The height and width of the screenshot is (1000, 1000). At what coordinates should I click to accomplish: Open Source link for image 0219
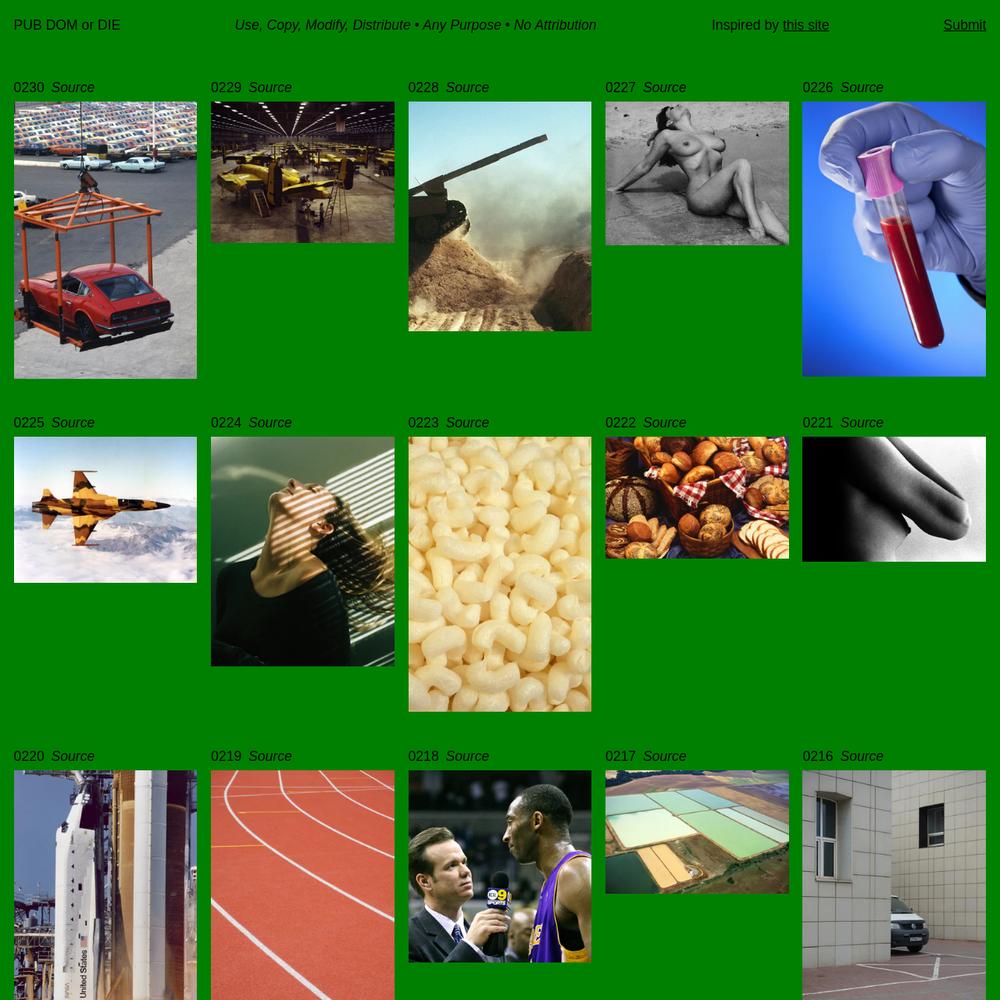[270, 756]
